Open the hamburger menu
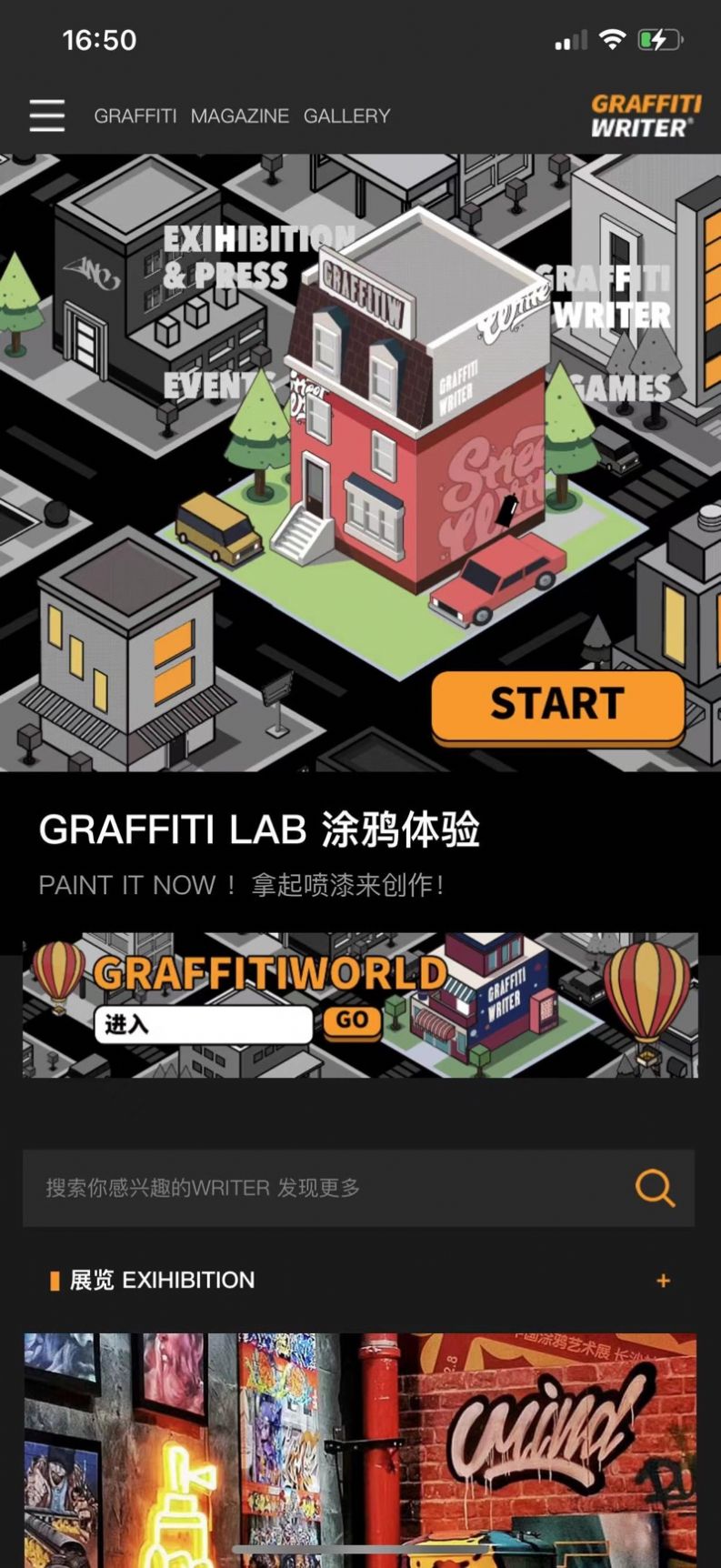This screenshot has height=1568, width=721. 46,116
